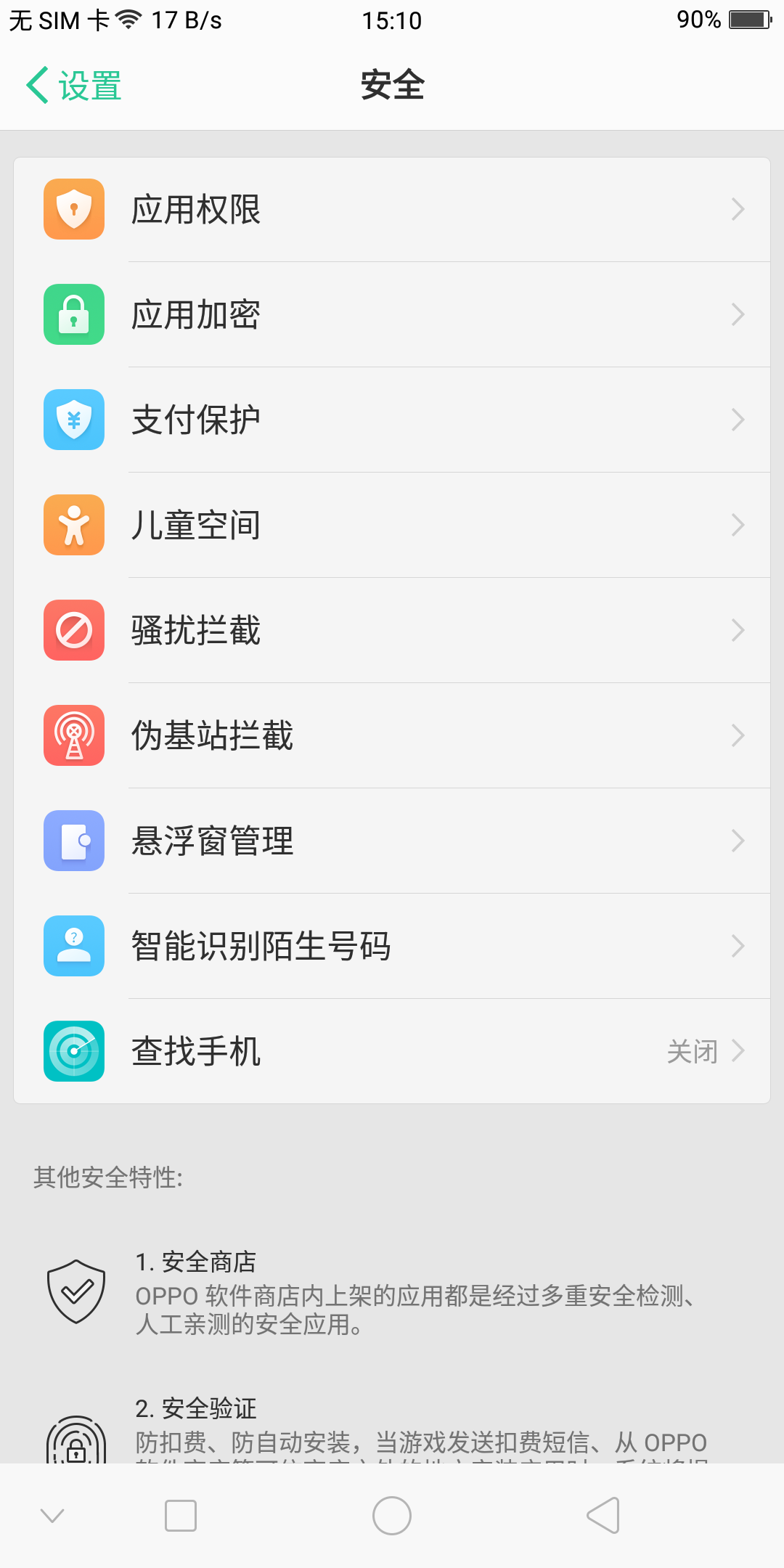Open 支付保护 settings
Screen dimensions: 784x1568
pos(392,420)
